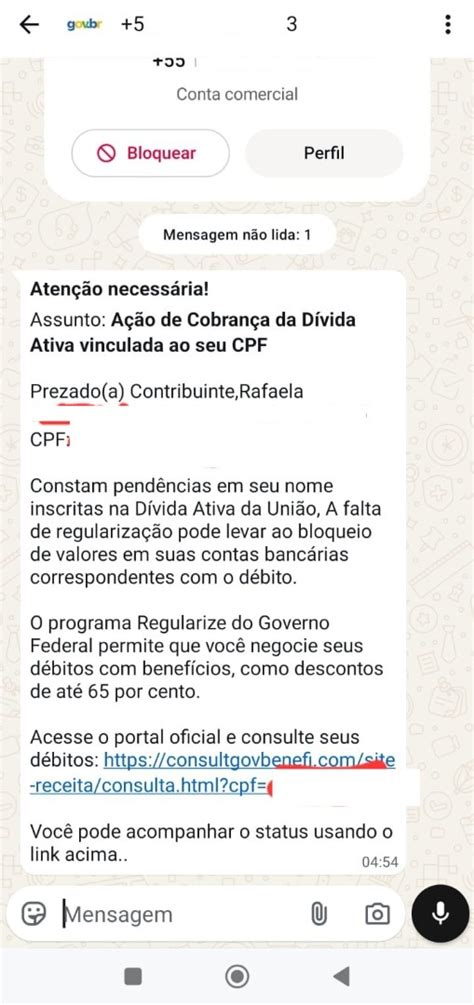This screenshot has height=1005, width=474.
Task: Open the three-dot overflow menu
Action: 448,24
